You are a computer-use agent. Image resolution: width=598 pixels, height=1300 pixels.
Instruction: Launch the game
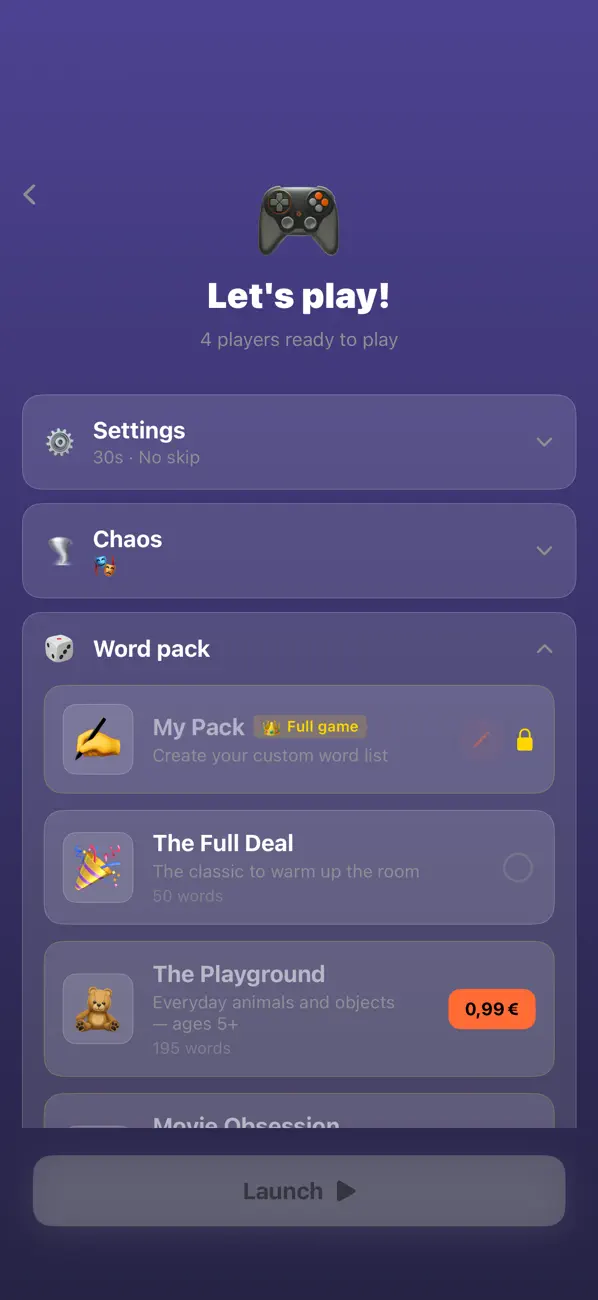[299, 1191]
